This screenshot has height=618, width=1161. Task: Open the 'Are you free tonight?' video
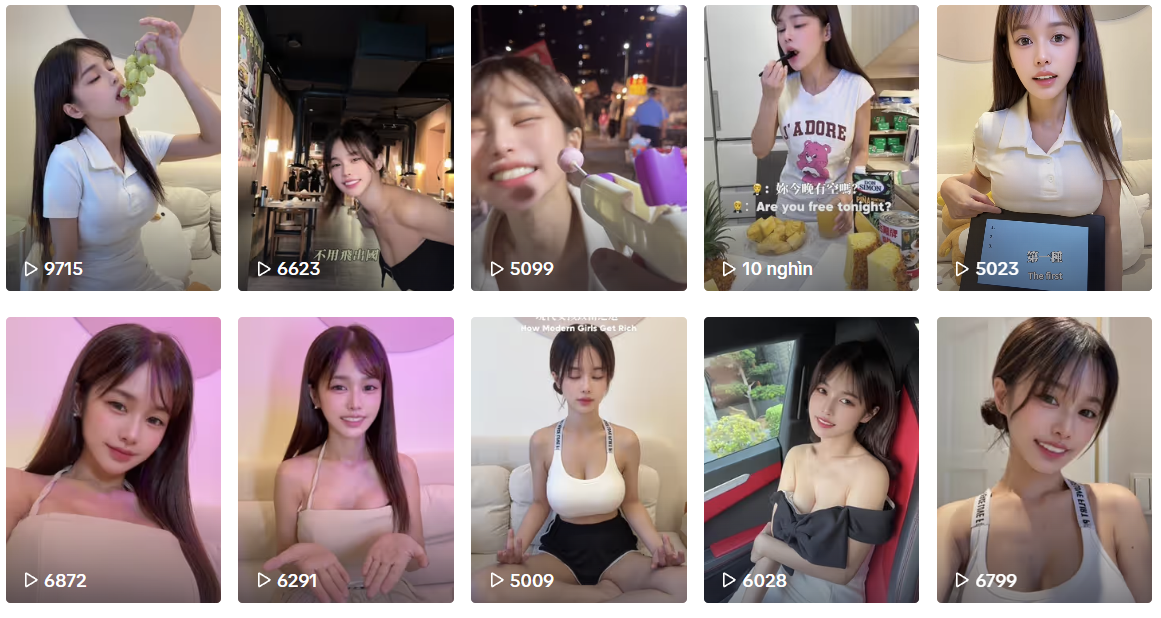tap(811, 148)
